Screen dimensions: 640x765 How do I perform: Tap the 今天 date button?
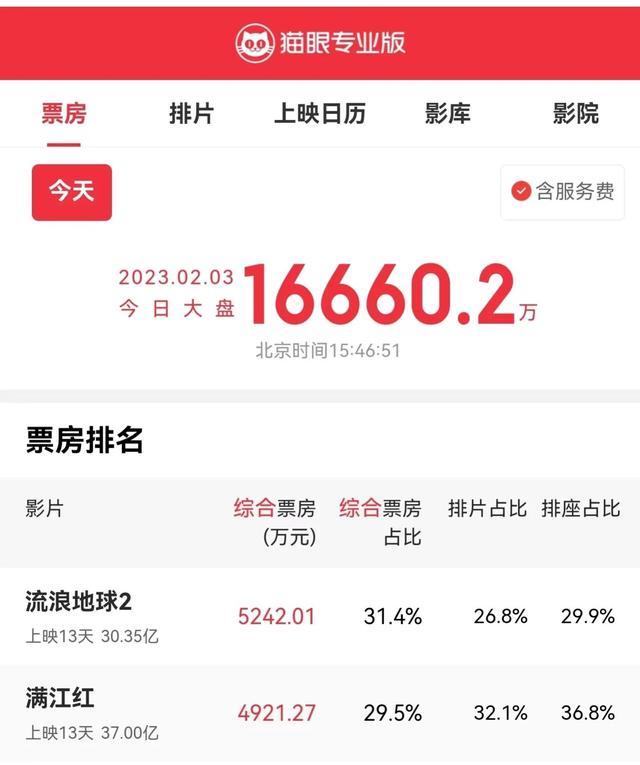point(72,192)
